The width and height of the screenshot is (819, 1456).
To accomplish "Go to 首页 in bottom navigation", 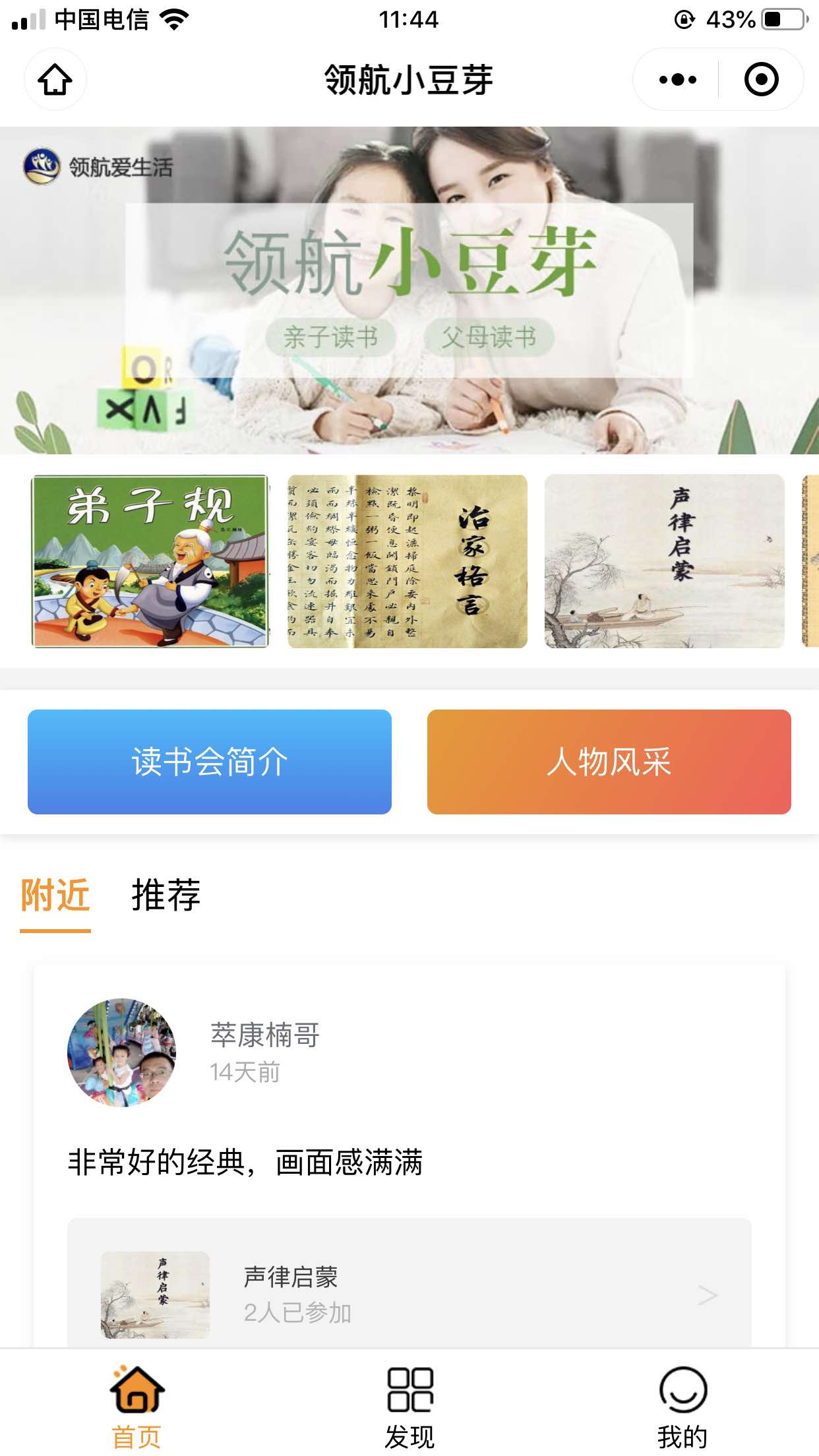I will (136, 1406).
